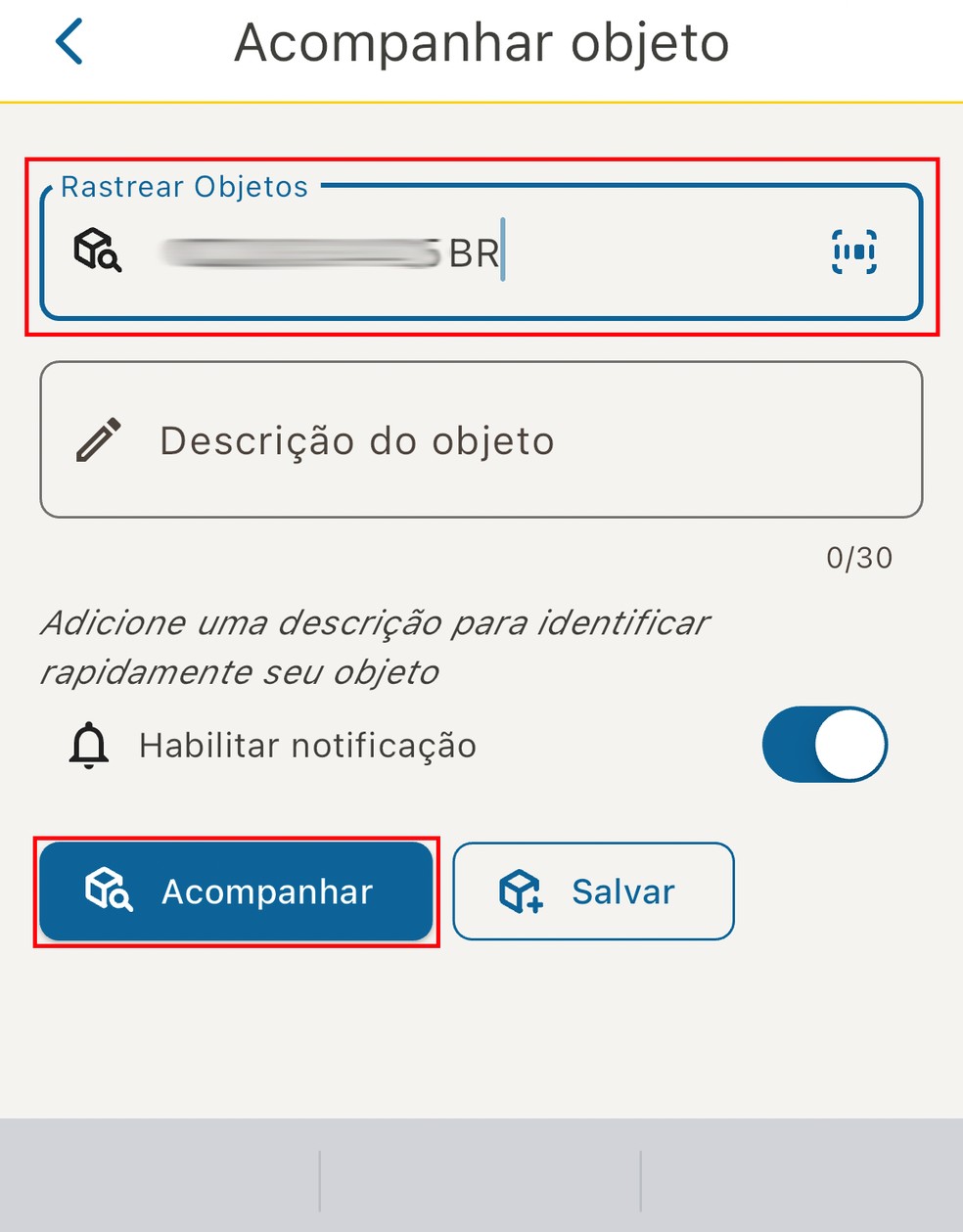The height and width of the screenshot is (1232, 963).
Task: Click the 0/30 character counter
Action: tap(859, 557)
